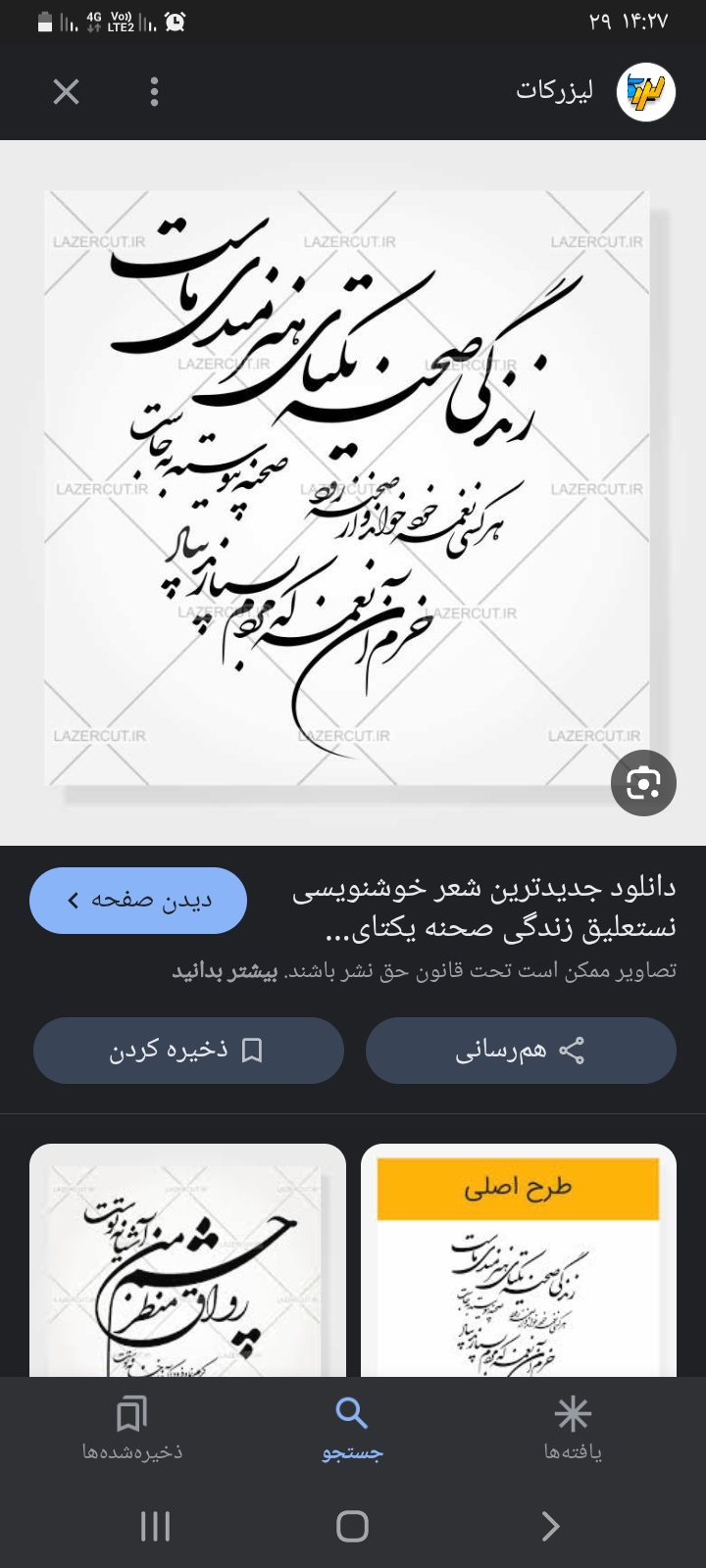Open the چشم من calligraphy related image
The image size is (706, 1568).
pos(187,1264)
